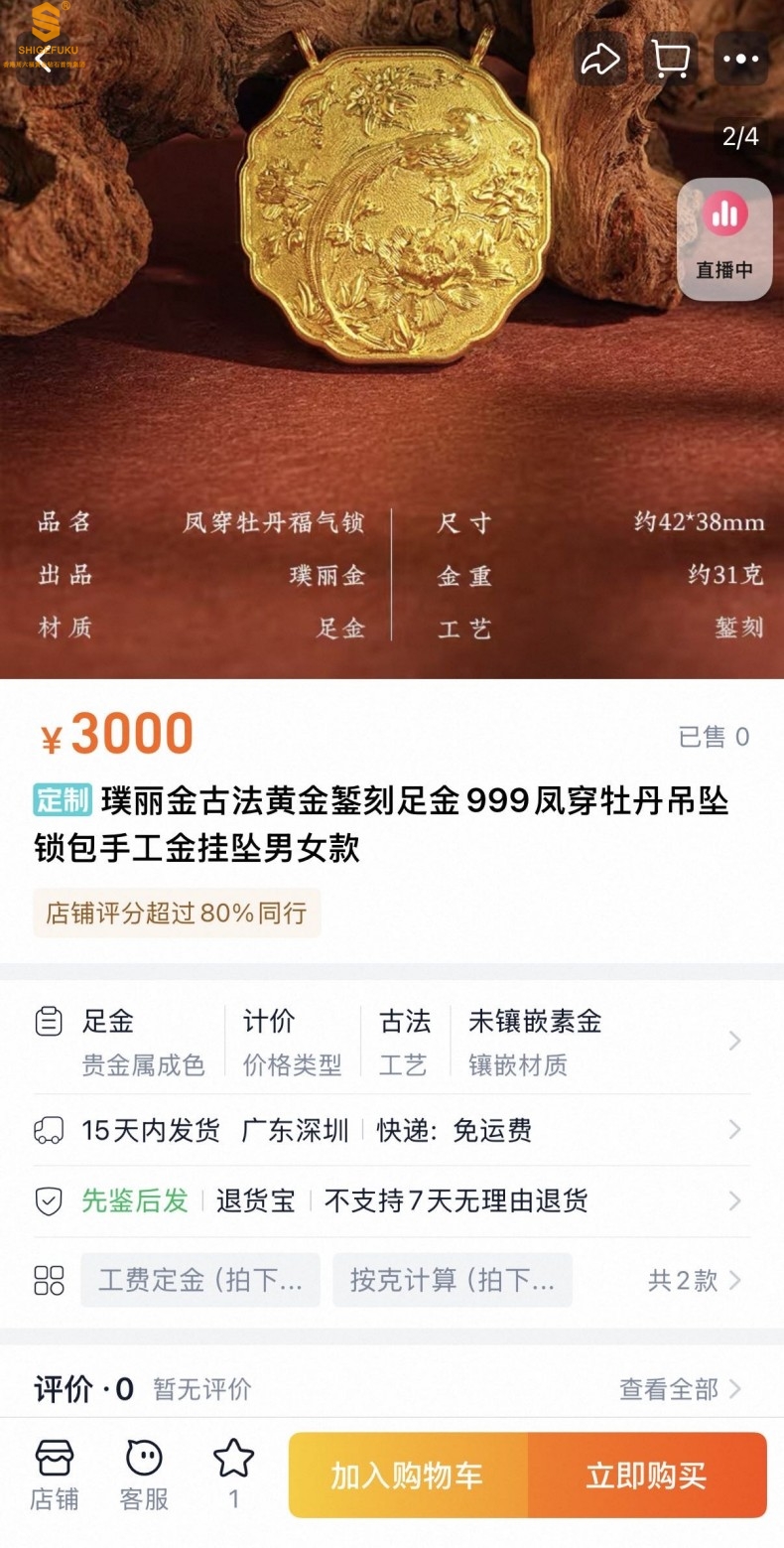Contact 客服 customer service
The image size is (784, 1548).
[144, 1475]
